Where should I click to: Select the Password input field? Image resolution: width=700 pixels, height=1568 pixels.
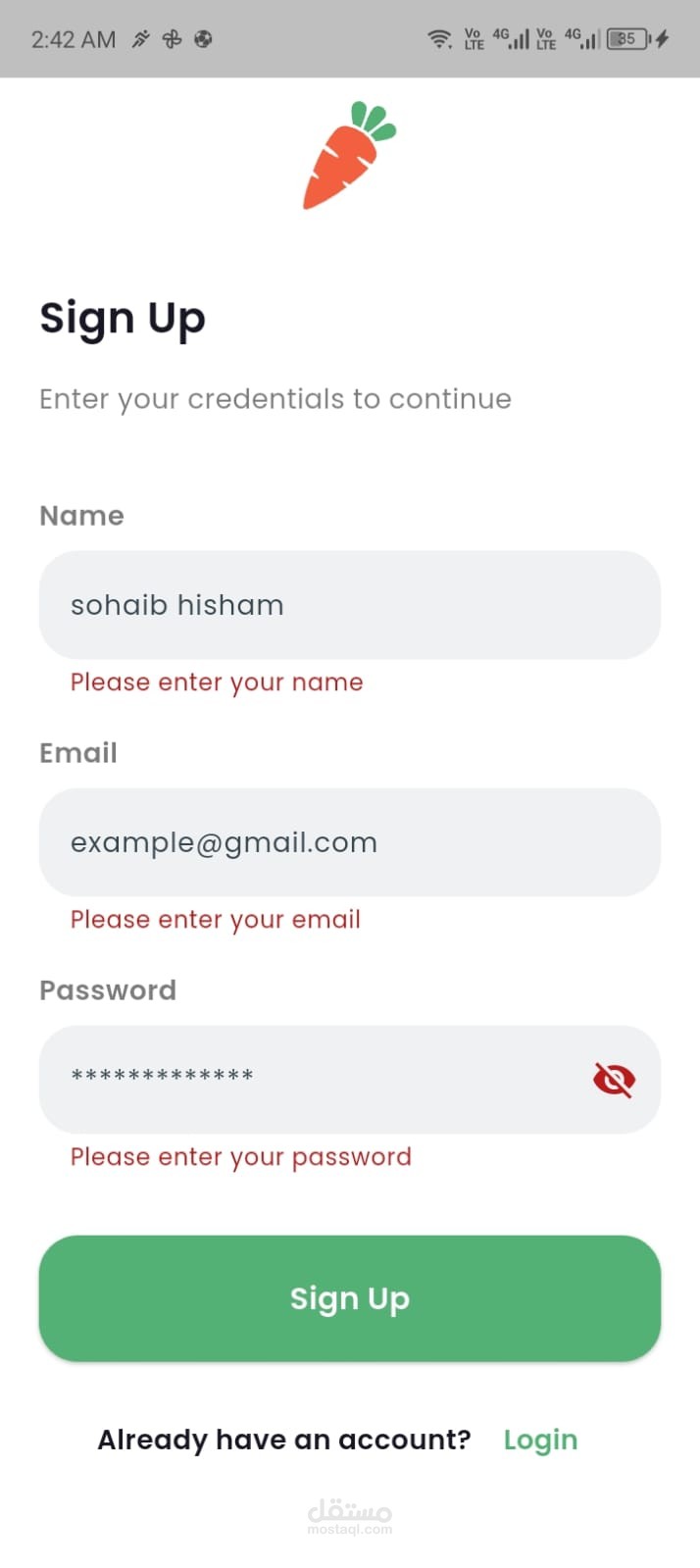(x=314, y=1079)
